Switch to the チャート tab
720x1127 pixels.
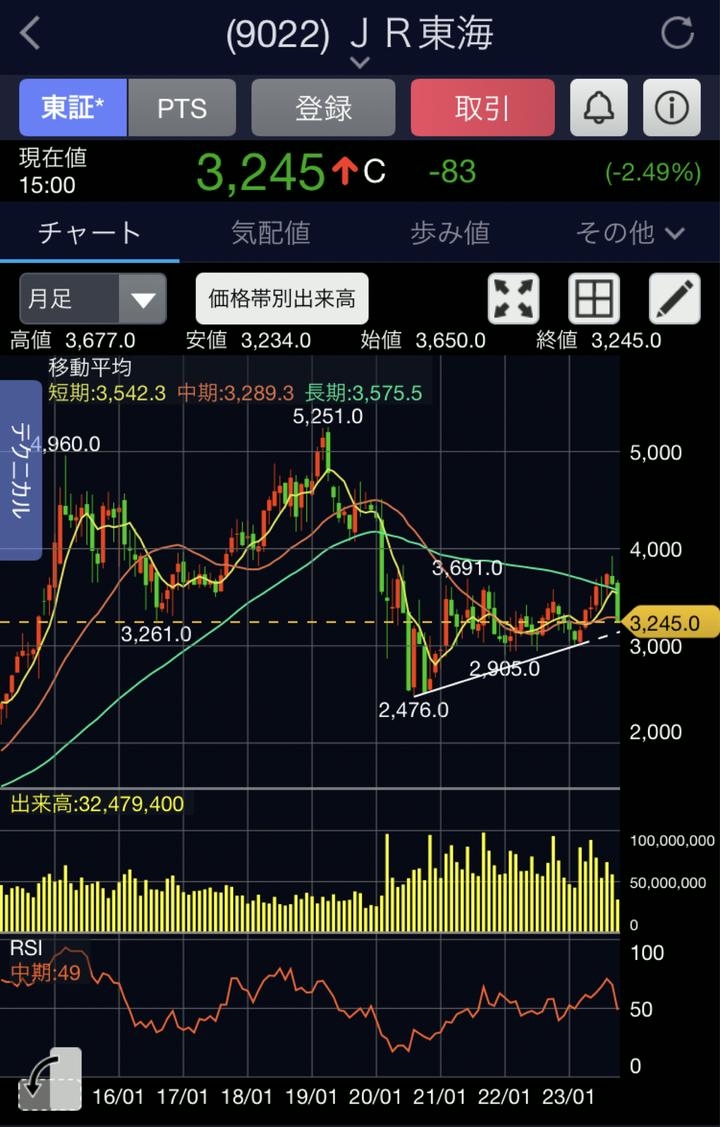pos(89,233)
